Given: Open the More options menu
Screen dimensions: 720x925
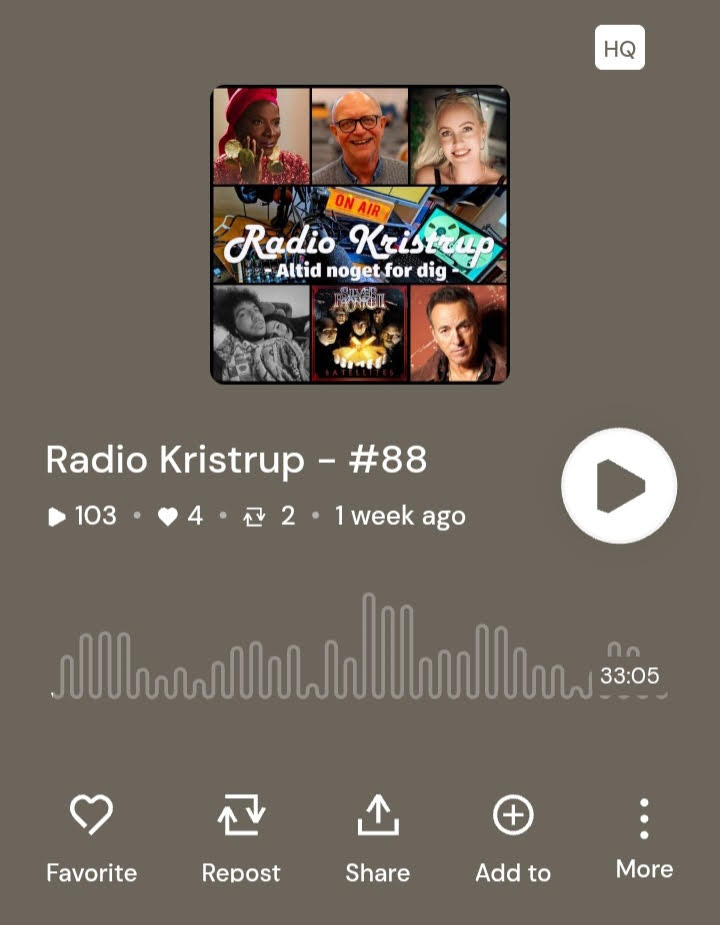Looking at the screenshot, I should tap(644, 838).
